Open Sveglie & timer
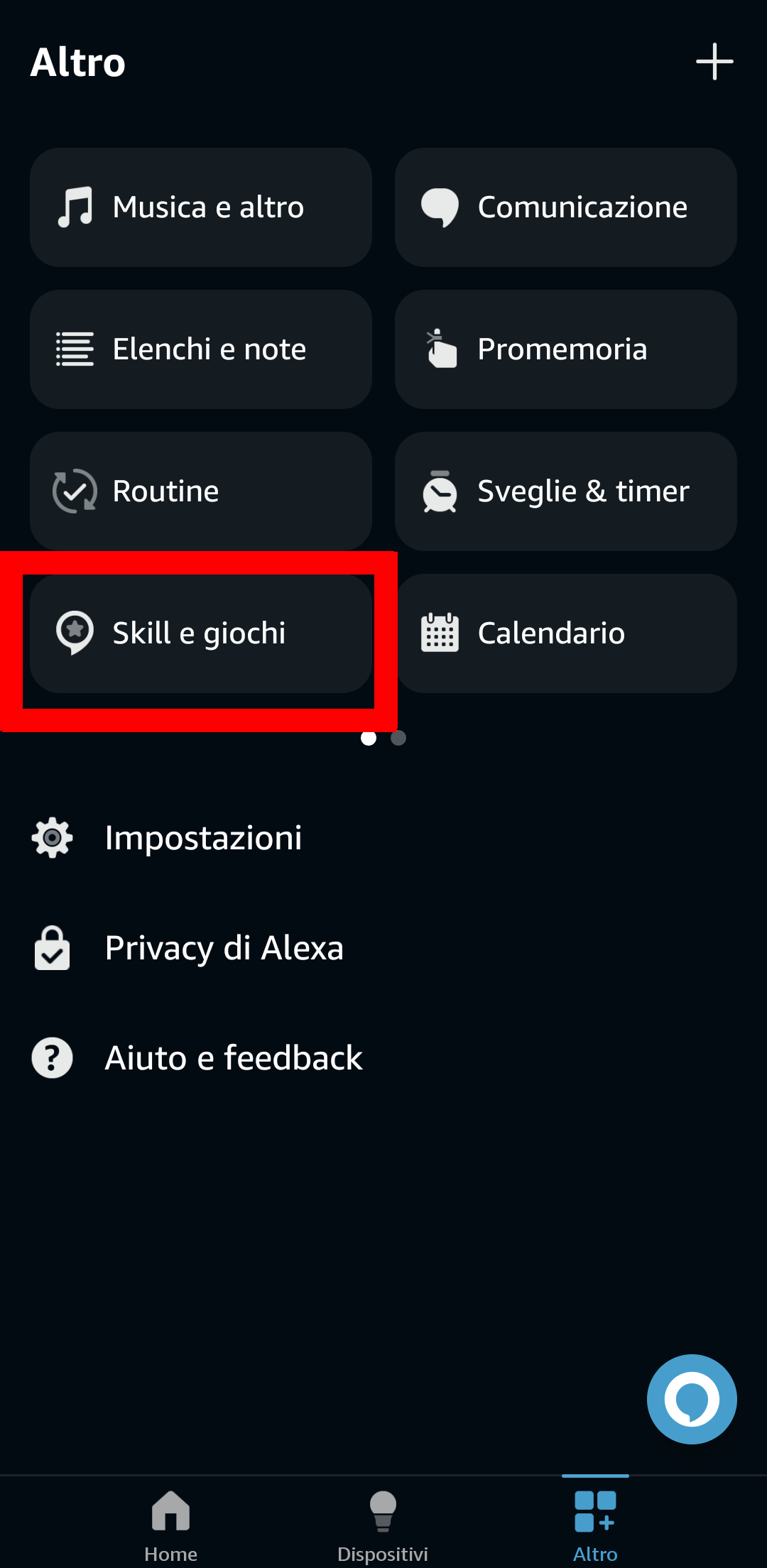Viewport: 767px width, 1568px height. (x=566, y=491)
